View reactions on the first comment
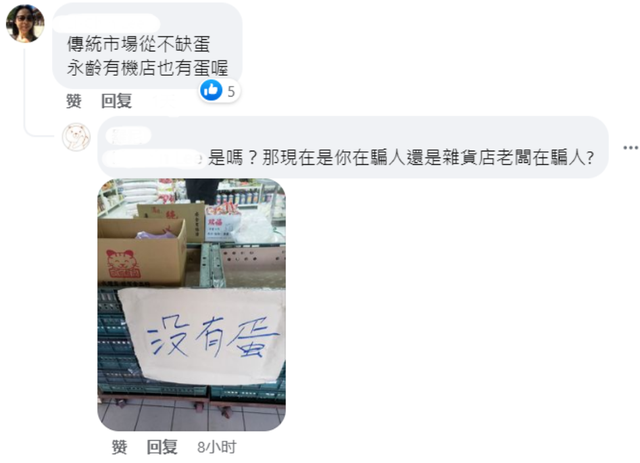The height and width of the screenshot is (463, 640). point(218,91)
